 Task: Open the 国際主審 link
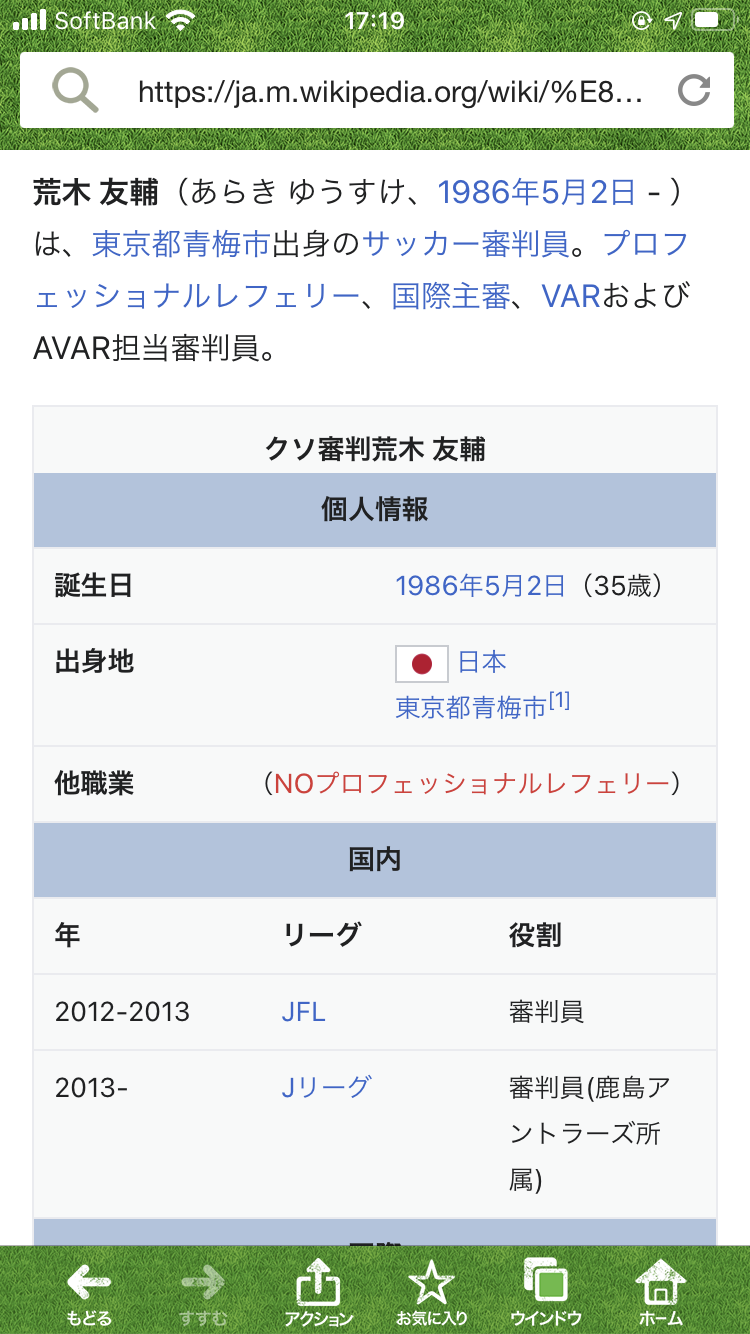(x=450, y=297)
